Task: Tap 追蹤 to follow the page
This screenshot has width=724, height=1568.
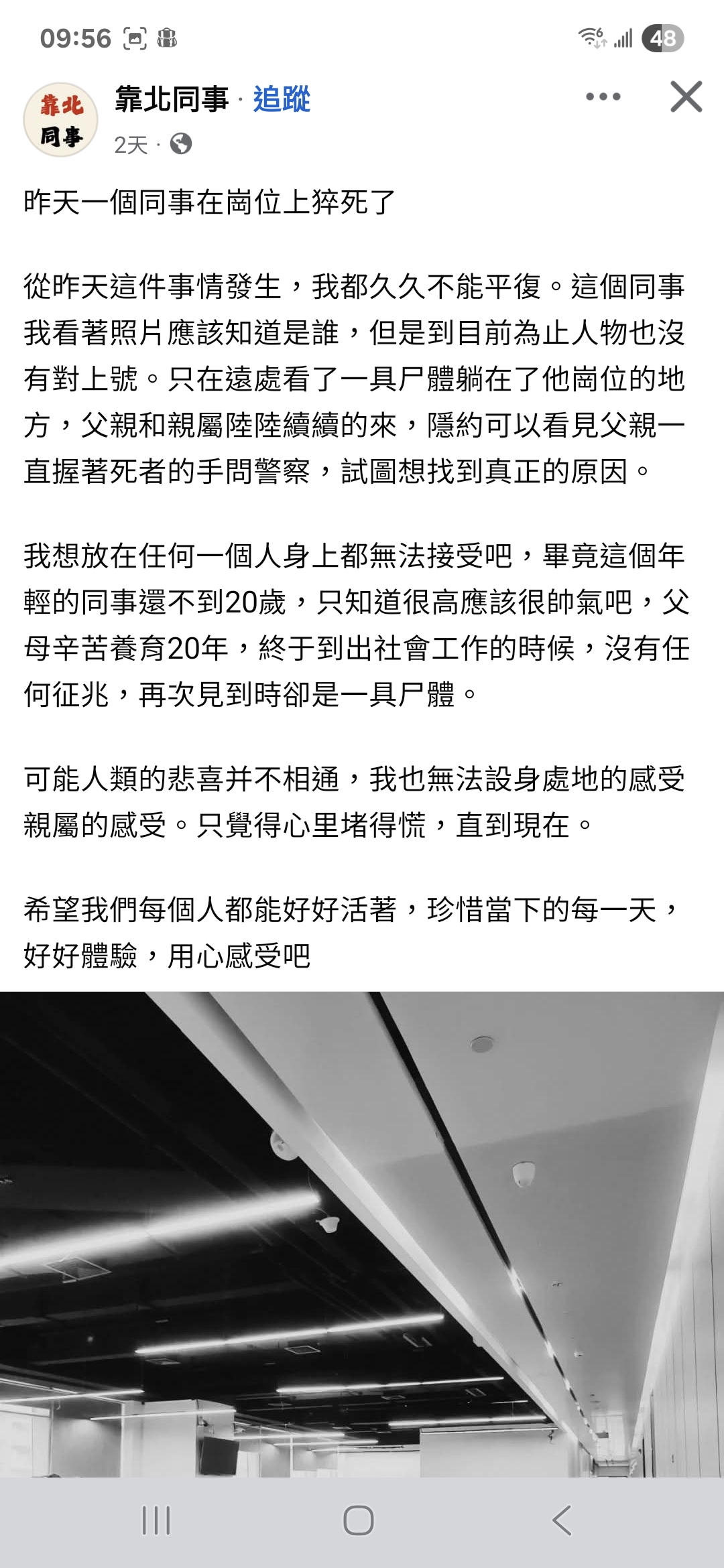Action: click(x=282, y=99)
